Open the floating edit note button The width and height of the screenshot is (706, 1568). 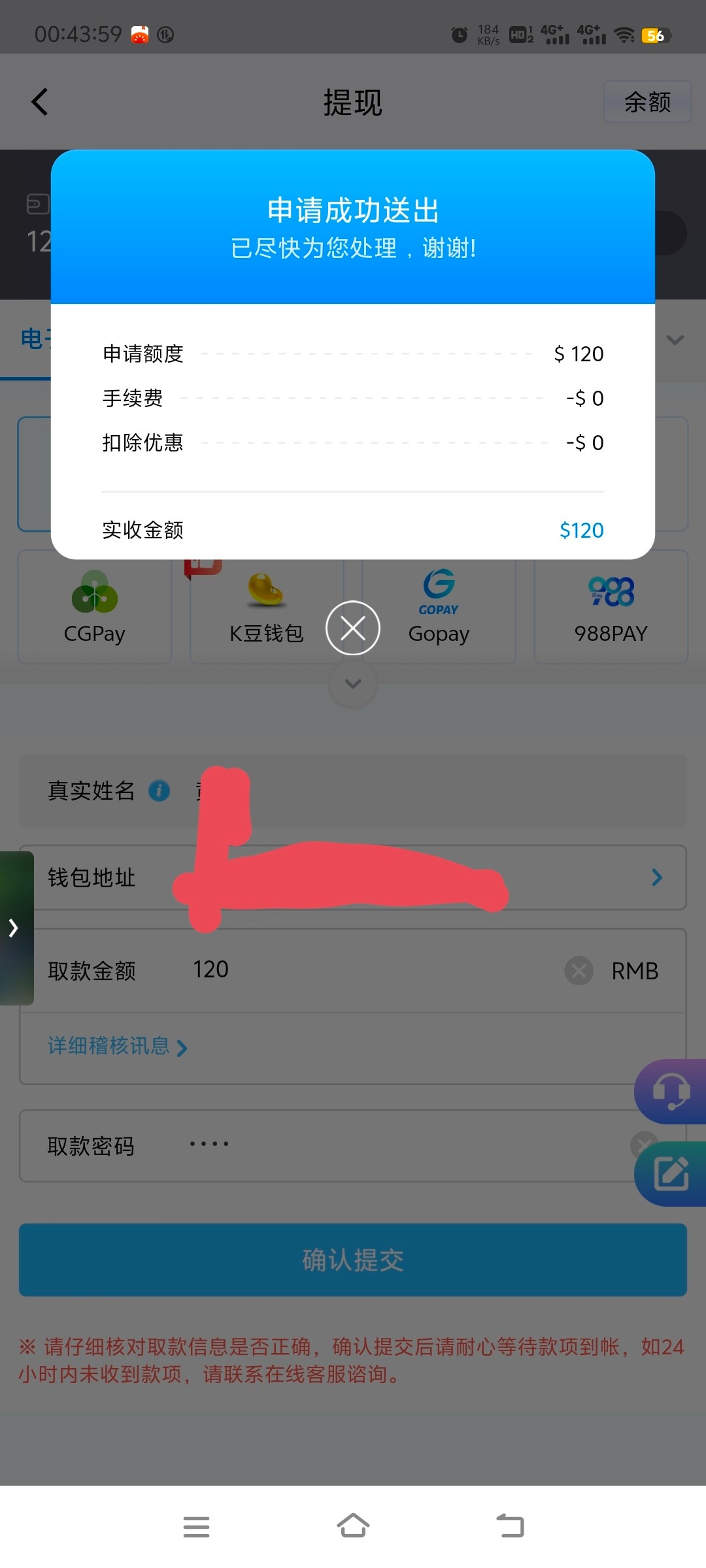[x=671, y=1174]
